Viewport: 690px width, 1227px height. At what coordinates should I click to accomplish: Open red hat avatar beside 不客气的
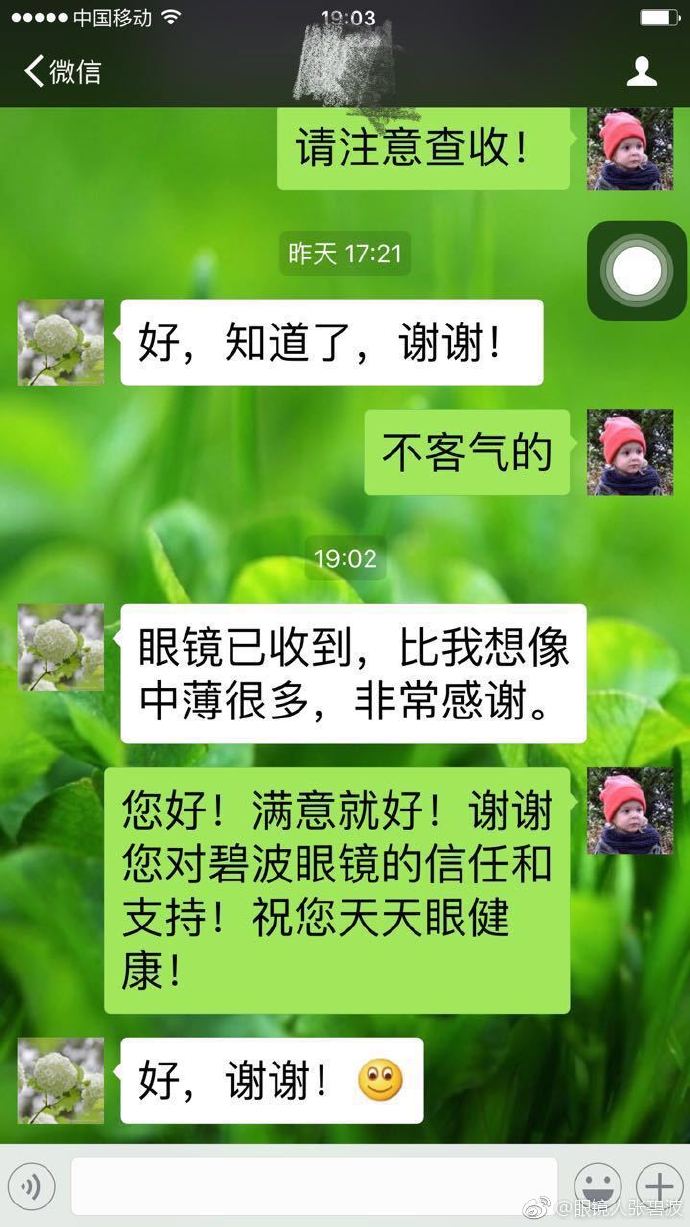click(629, 452)
